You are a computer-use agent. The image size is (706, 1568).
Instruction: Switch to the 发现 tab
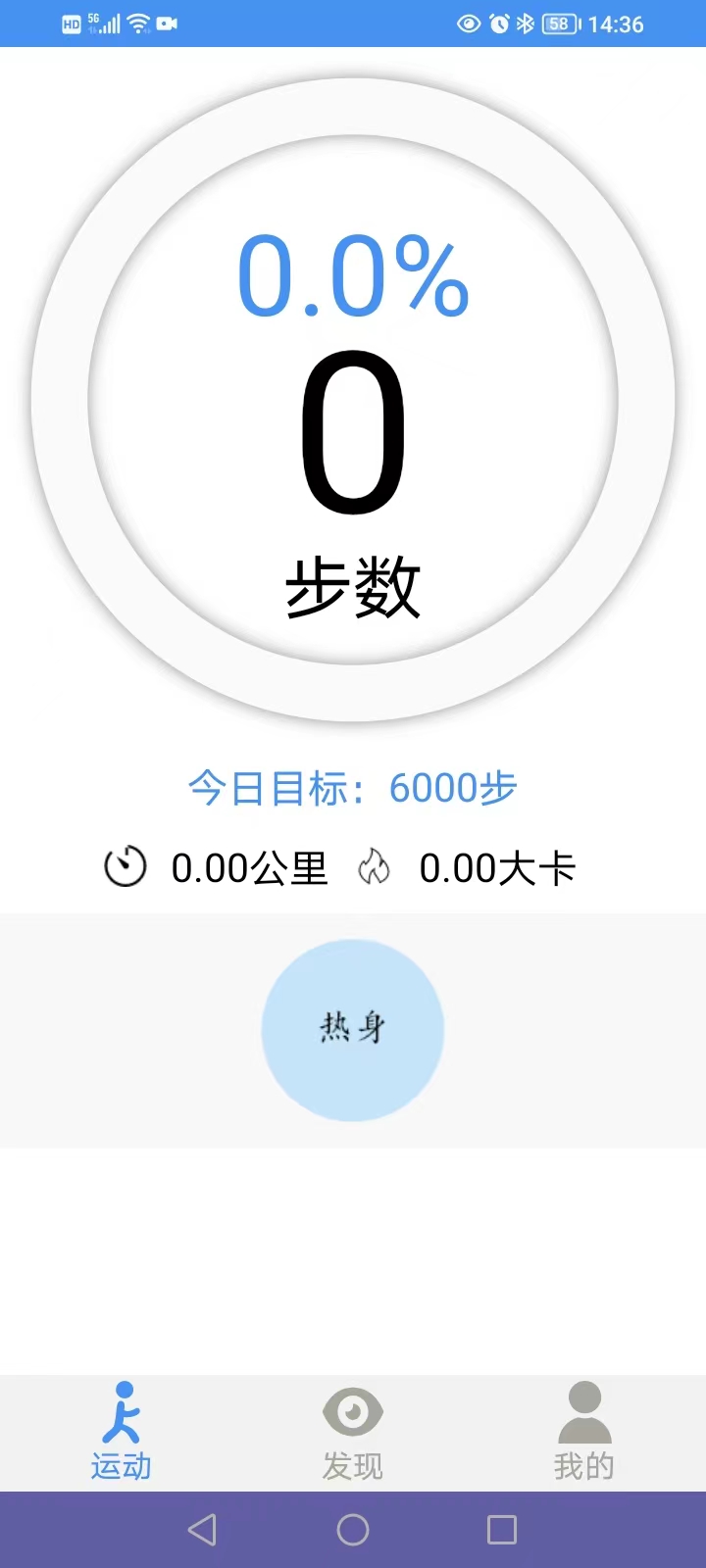click(353, 1431)
